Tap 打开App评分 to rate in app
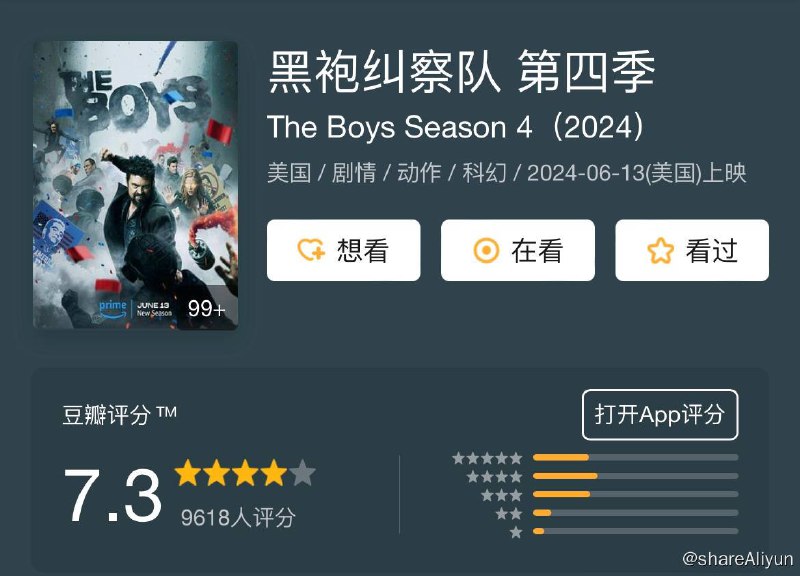The width and height of the screenshot is (800, 576). pyautogui.click(x=659, y=414)
